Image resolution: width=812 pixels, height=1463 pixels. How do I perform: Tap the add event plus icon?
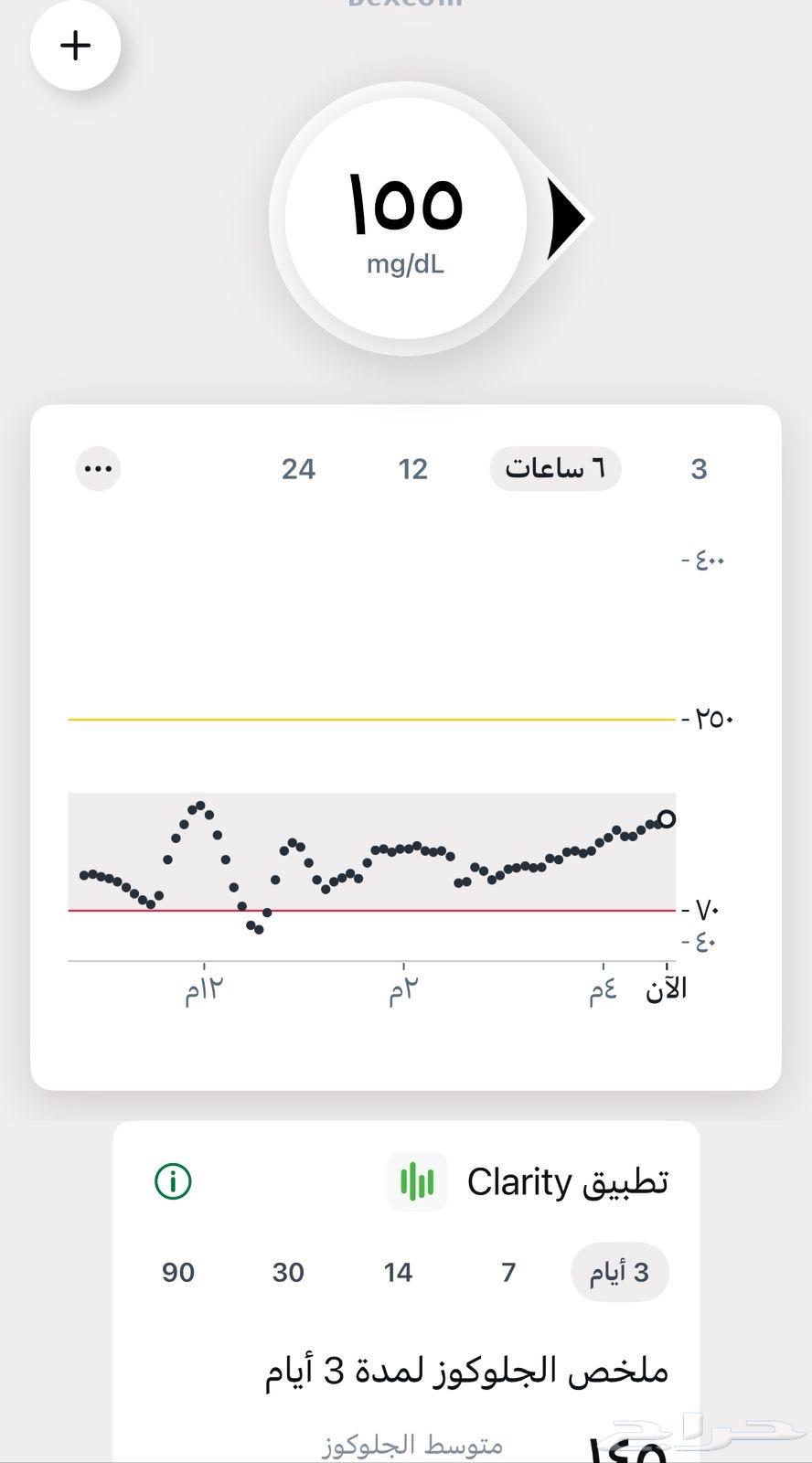pyautogui.click(x=74, y=45)
